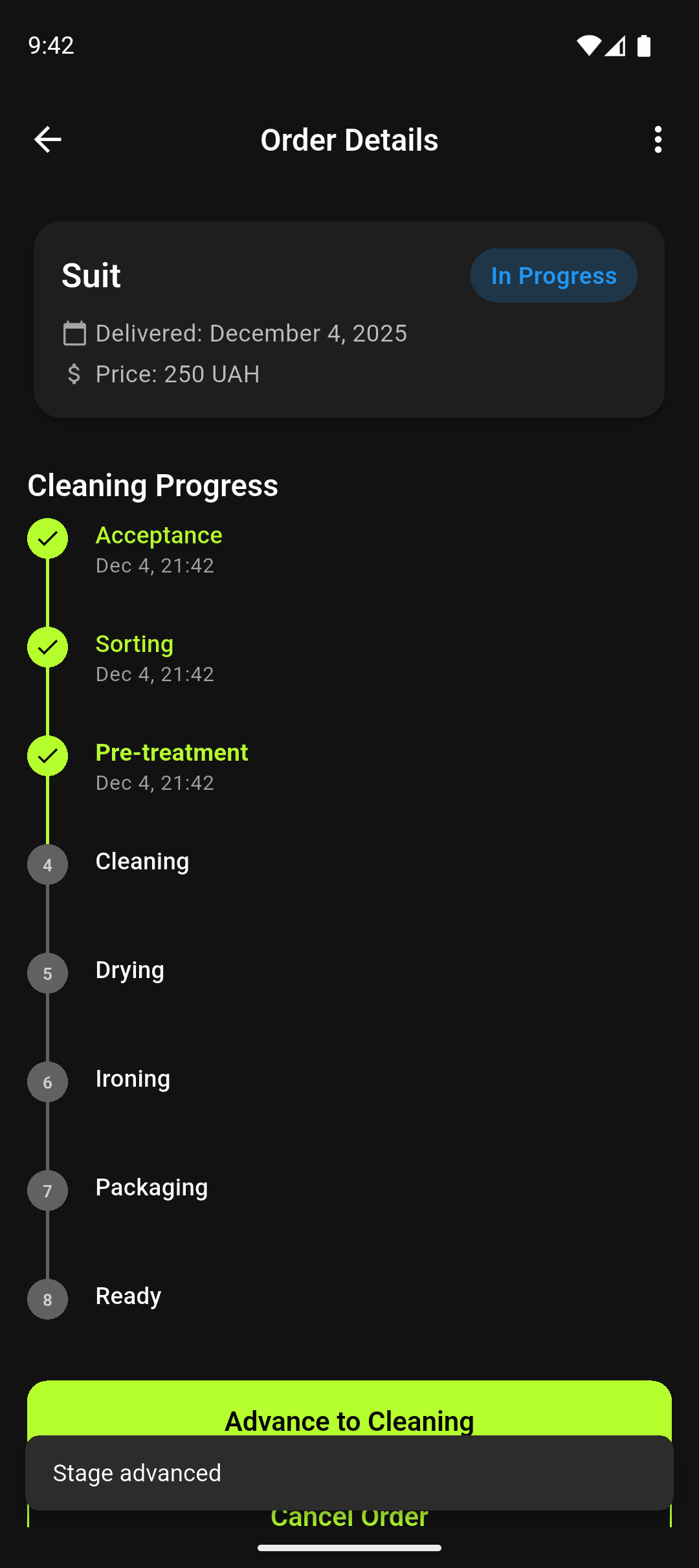Image resolution: width=699 pixels, height=1568 pixels.
Task: Open the overflow menu
Action: [x=658, y=140]
